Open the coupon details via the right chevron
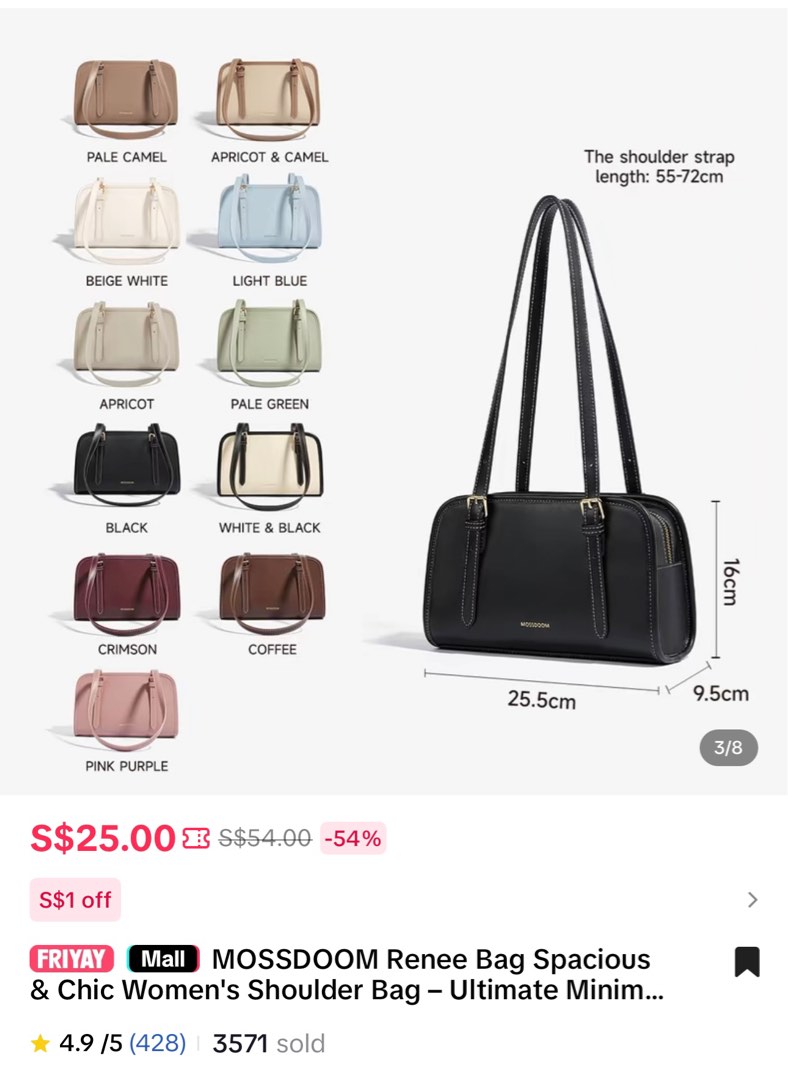The image size is (788, 1080). 752,899
